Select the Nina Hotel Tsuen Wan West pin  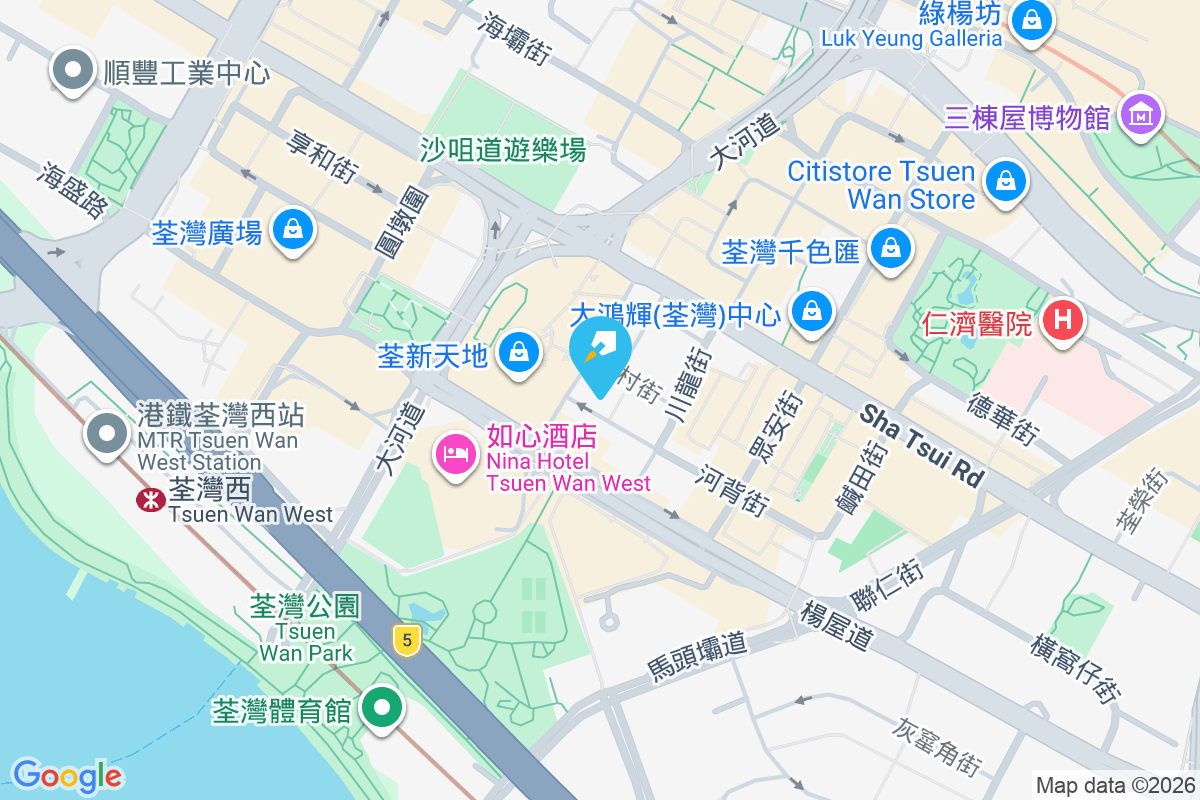pos(454,455)
